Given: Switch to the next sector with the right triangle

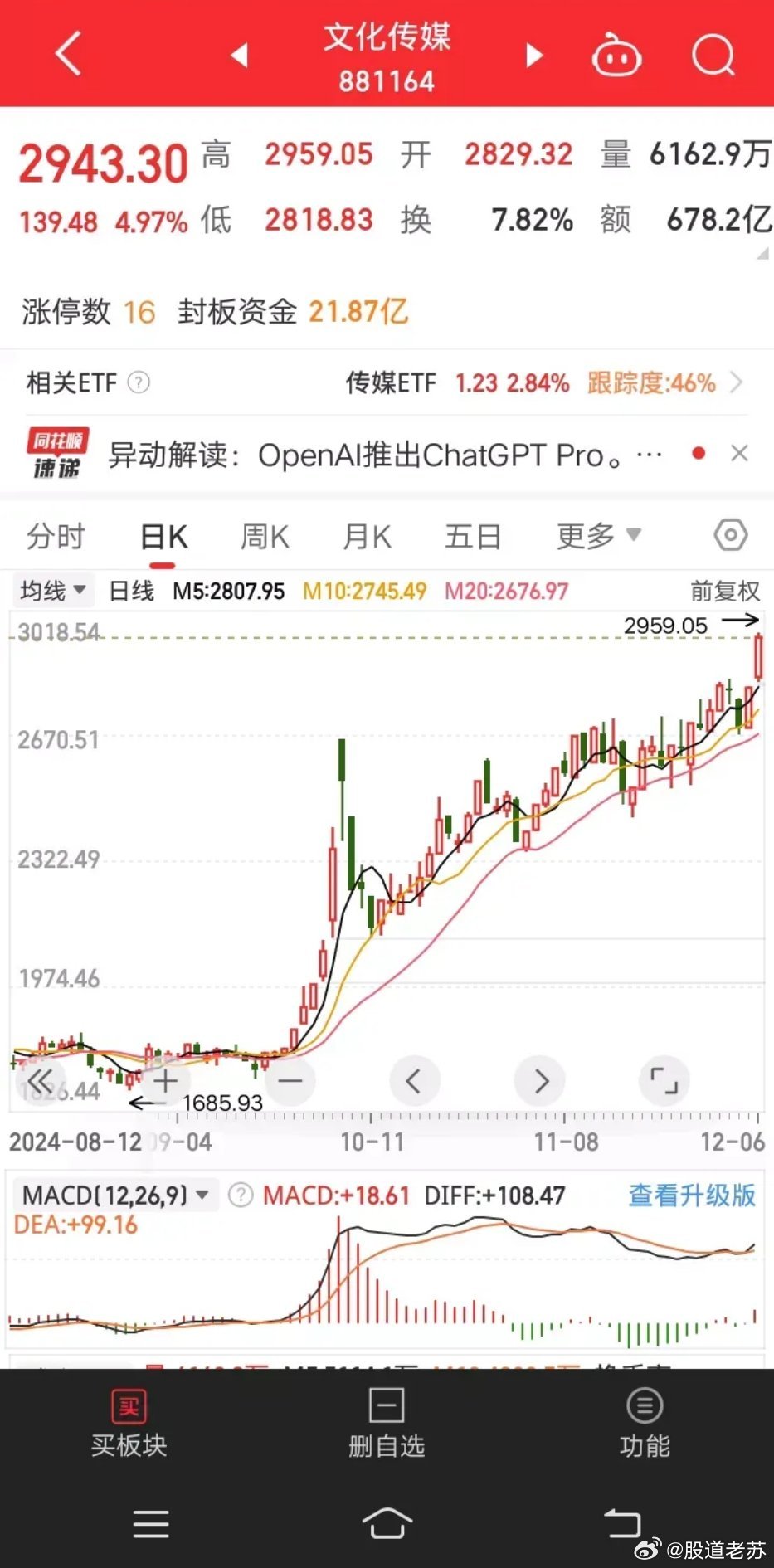Looking at the screenshot, I should coord(534,55).
